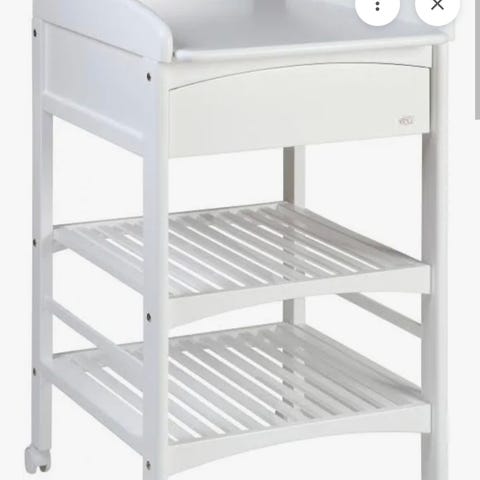Open the three-dot overflow menu
Viewport: 480px width, 480px height.
(377, 6)
